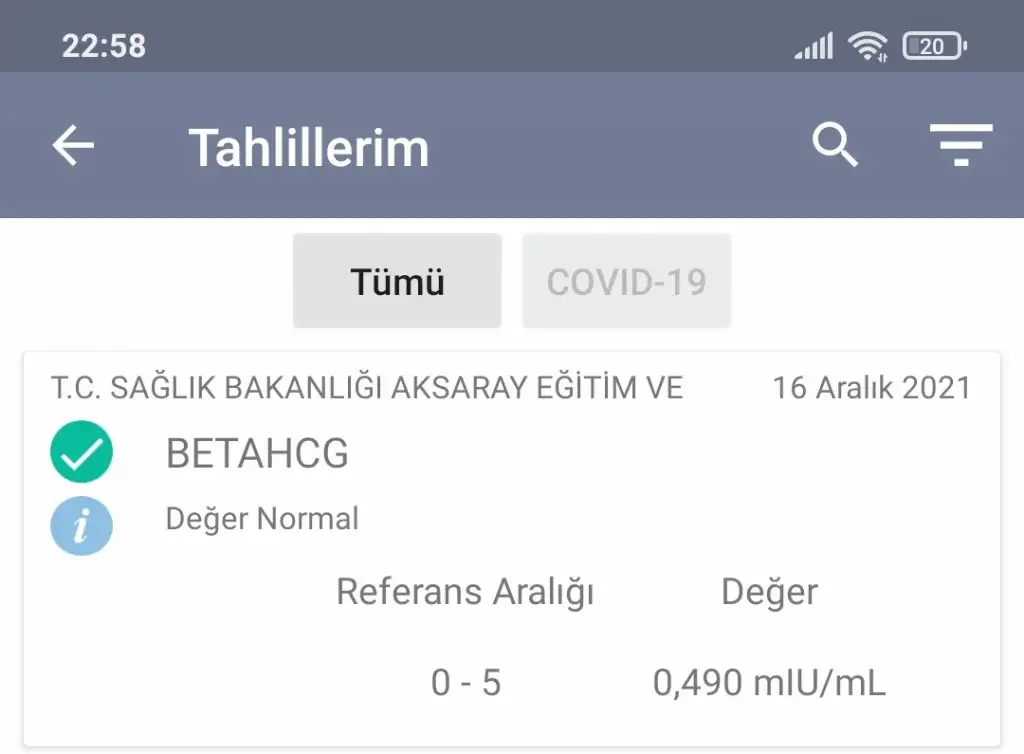The height and width of the screenshot is (754, 1024).
Task: Open the filter options icon
Action: (x=960, y=146)
